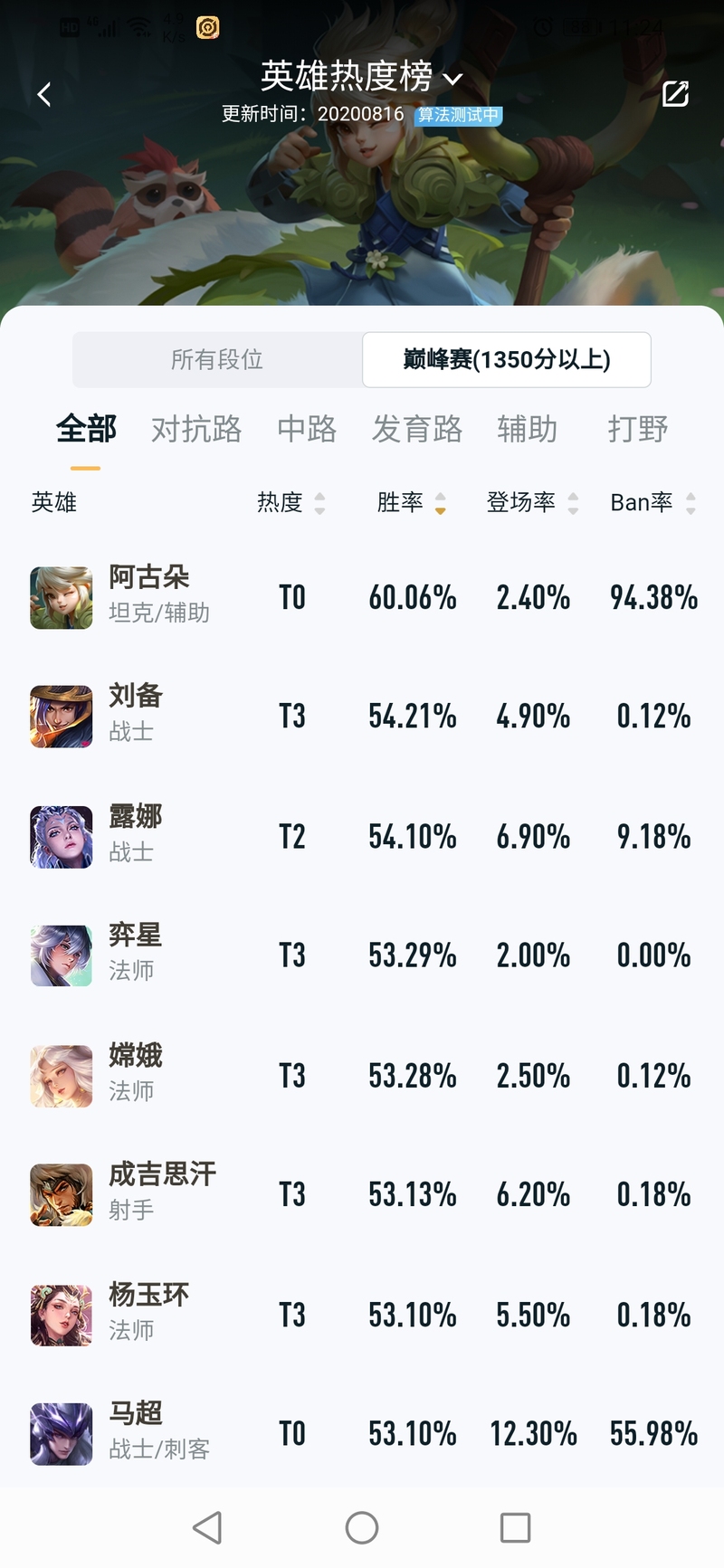
Task: Go back using the top-left arrow
Action: click(x=43, y=94)
